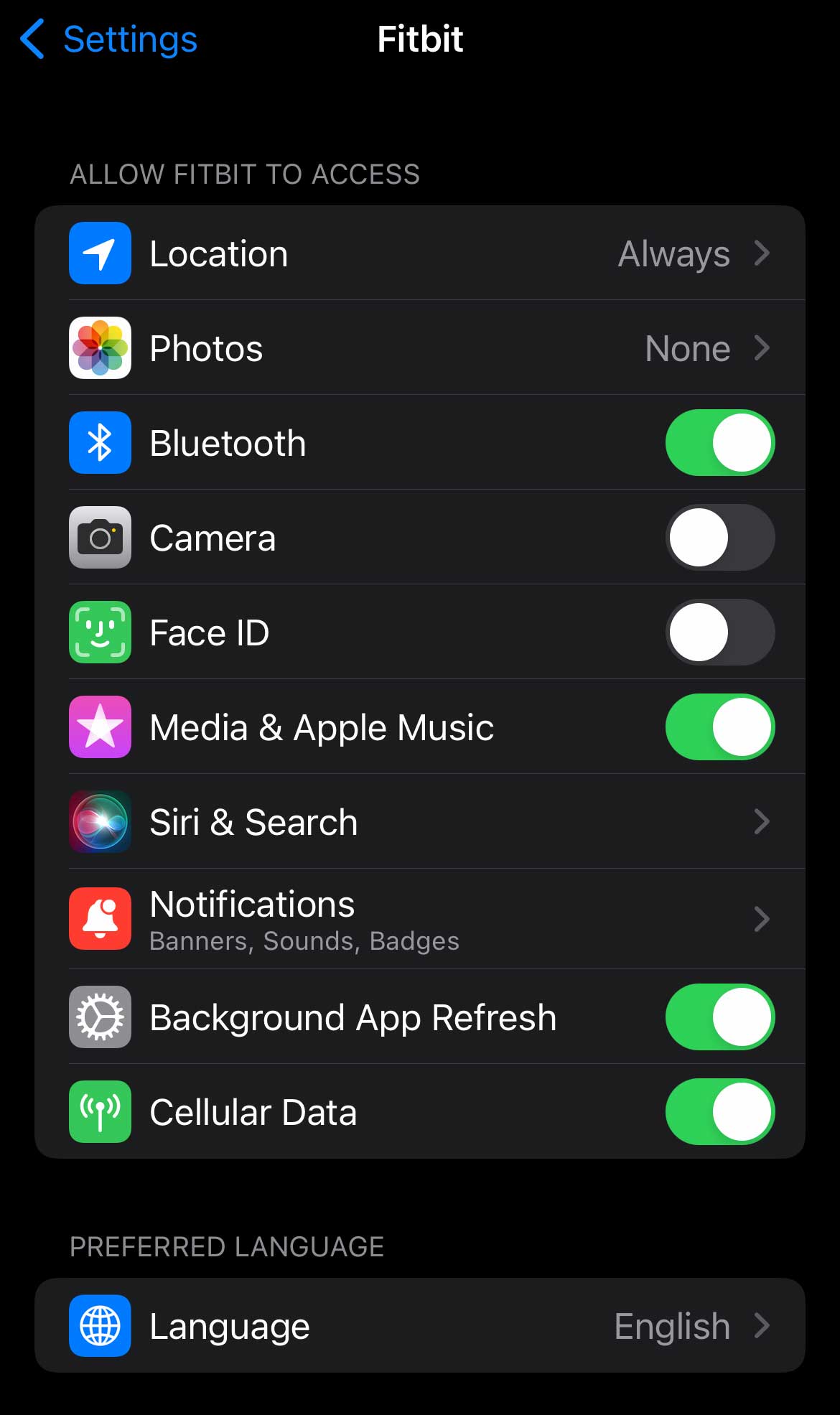Image resolution: width=840 pixels, height=1415 pixels.
Task: Tap the Camera icon
Action: point(100,537)
